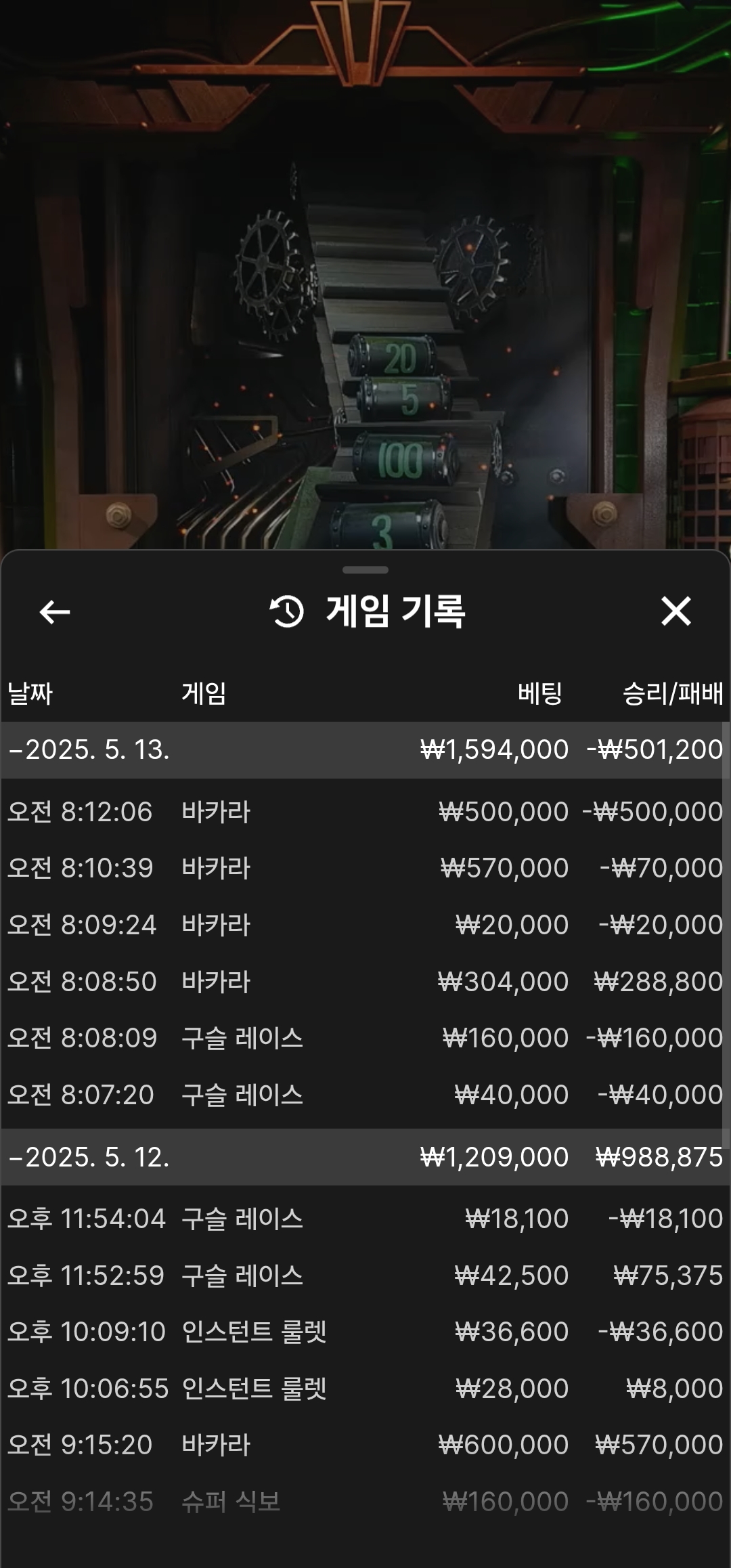Open the 오전 8:09:24 바카라 record
731x1568 pixels.
click(364, 925)
